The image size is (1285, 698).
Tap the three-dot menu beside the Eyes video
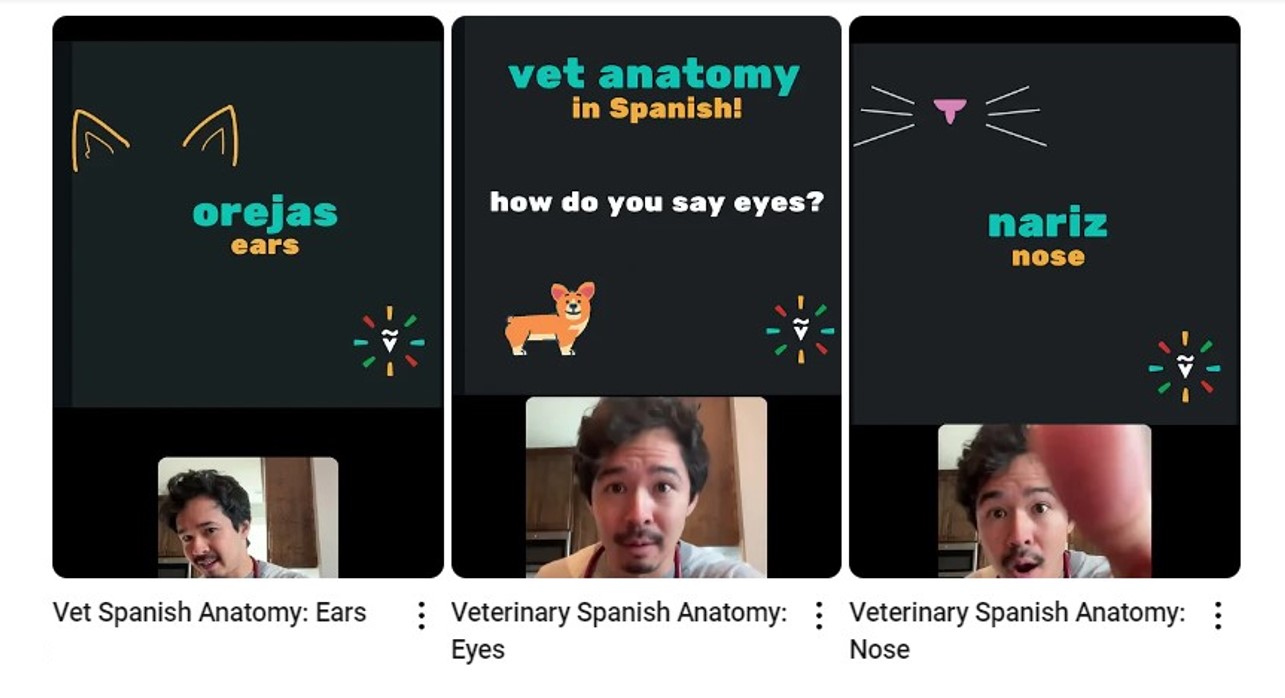(819, 616)
